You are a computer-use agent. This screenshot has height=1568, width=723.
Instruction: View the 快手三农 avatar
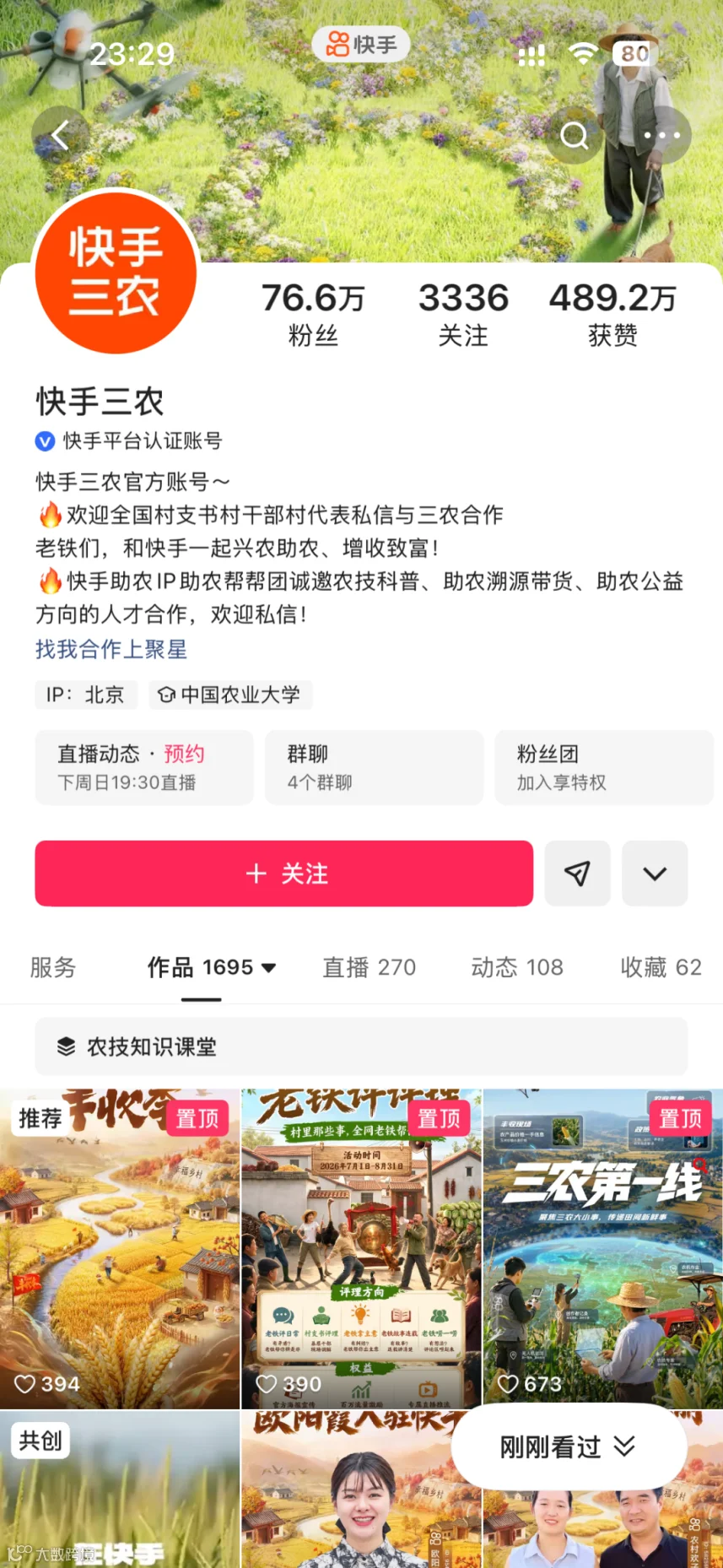click(116, 273)
